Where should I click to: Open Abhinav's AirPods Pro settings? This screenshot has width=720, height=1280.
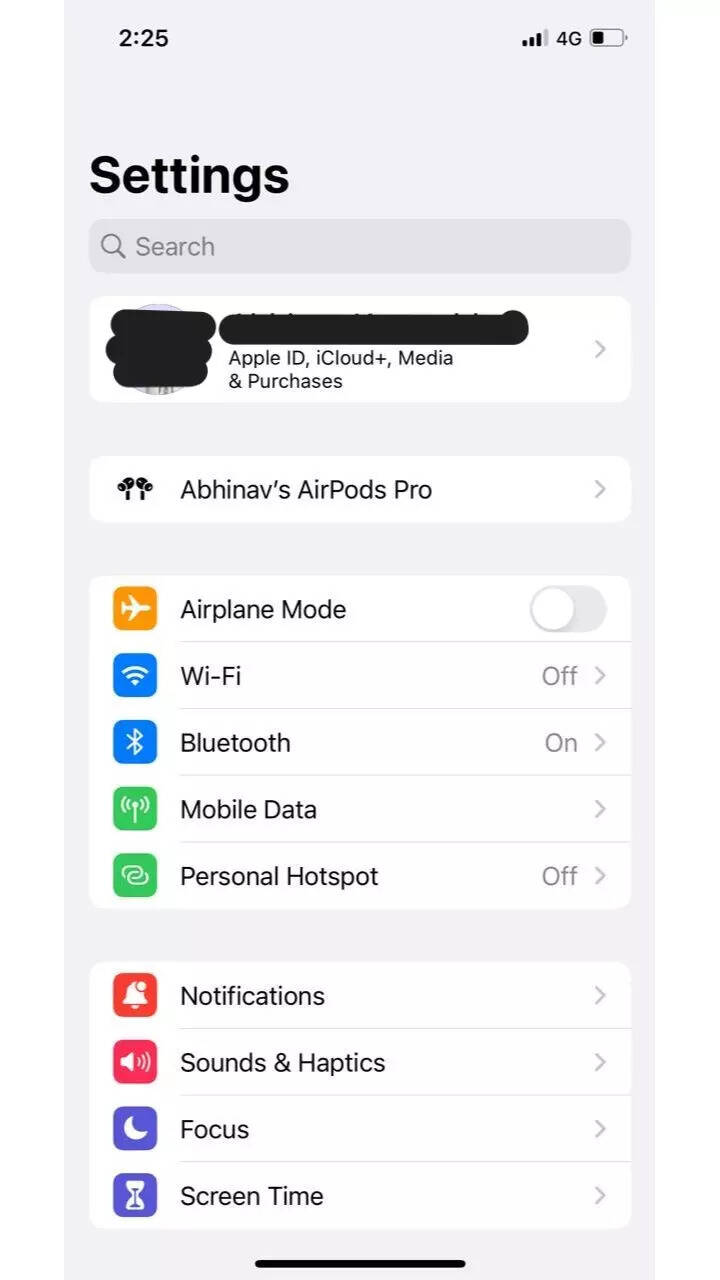360,489
